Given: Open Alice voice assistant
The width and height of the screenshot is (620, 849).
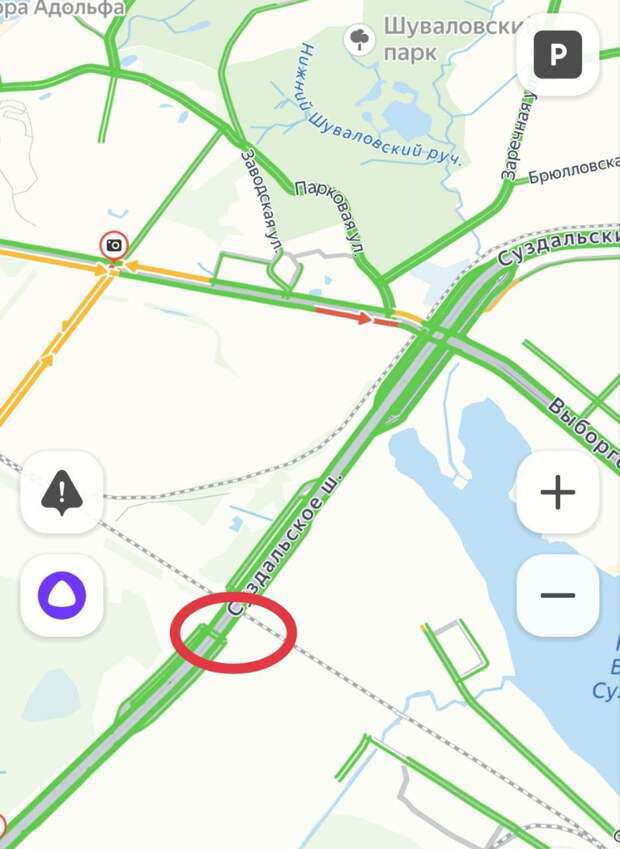Looking at the screenshot, I should pos(62,595).
